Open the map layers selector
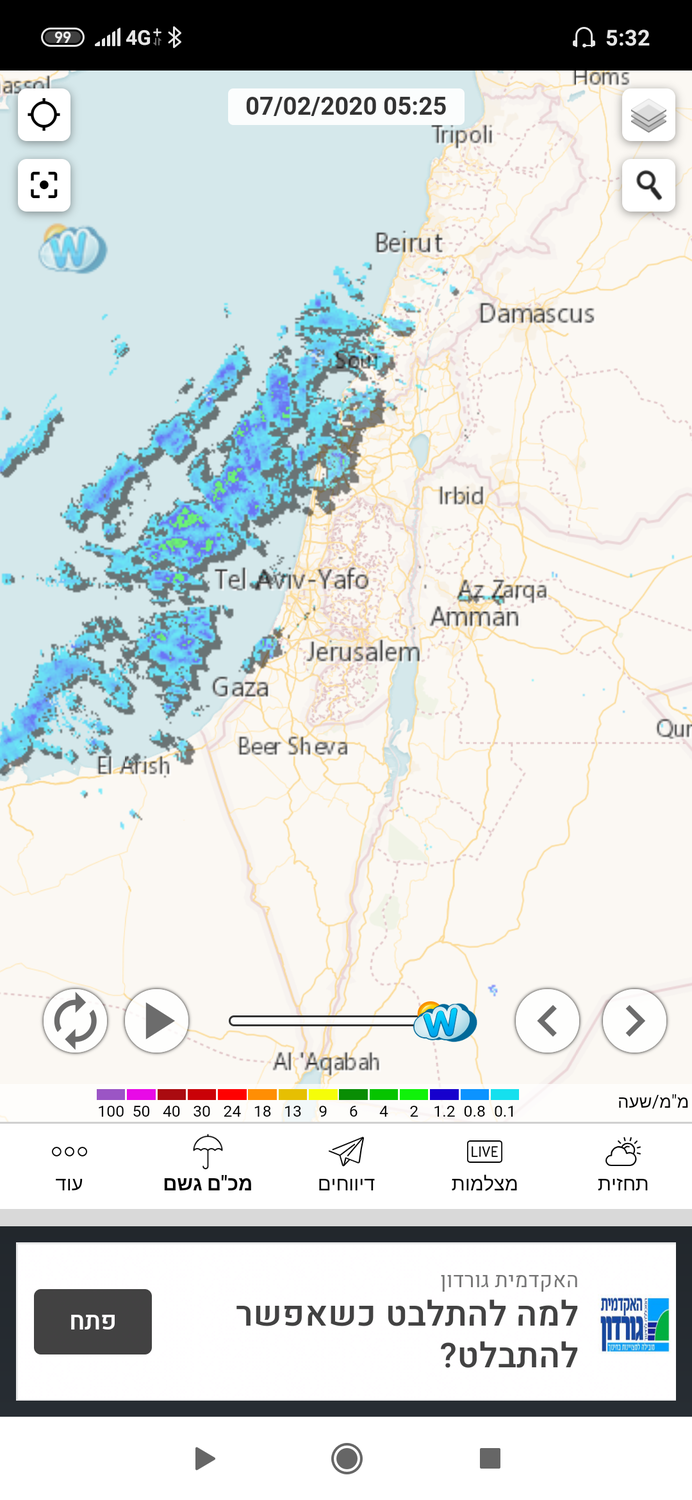 pos(648,116)
